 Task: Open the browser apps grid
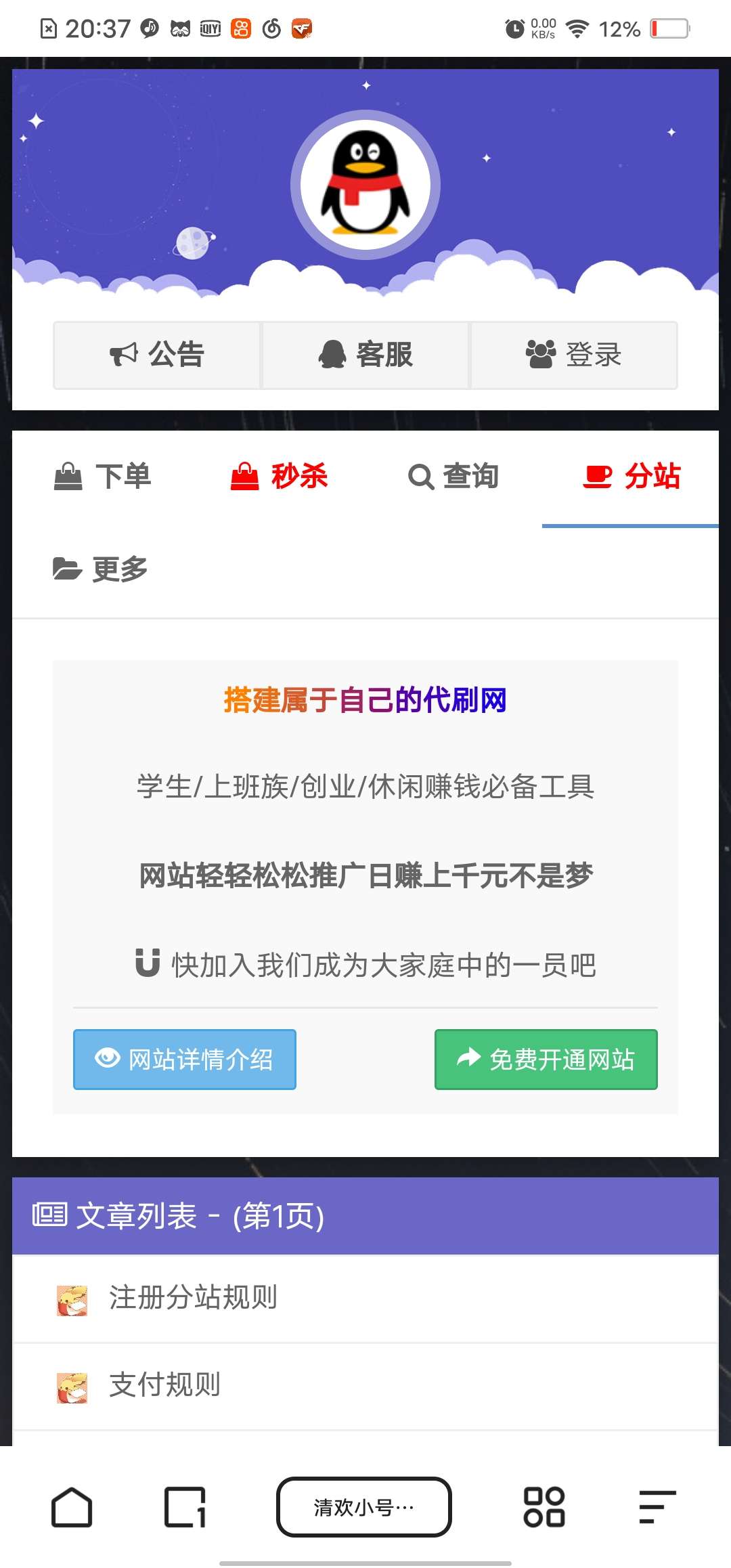coord(544,1507)
